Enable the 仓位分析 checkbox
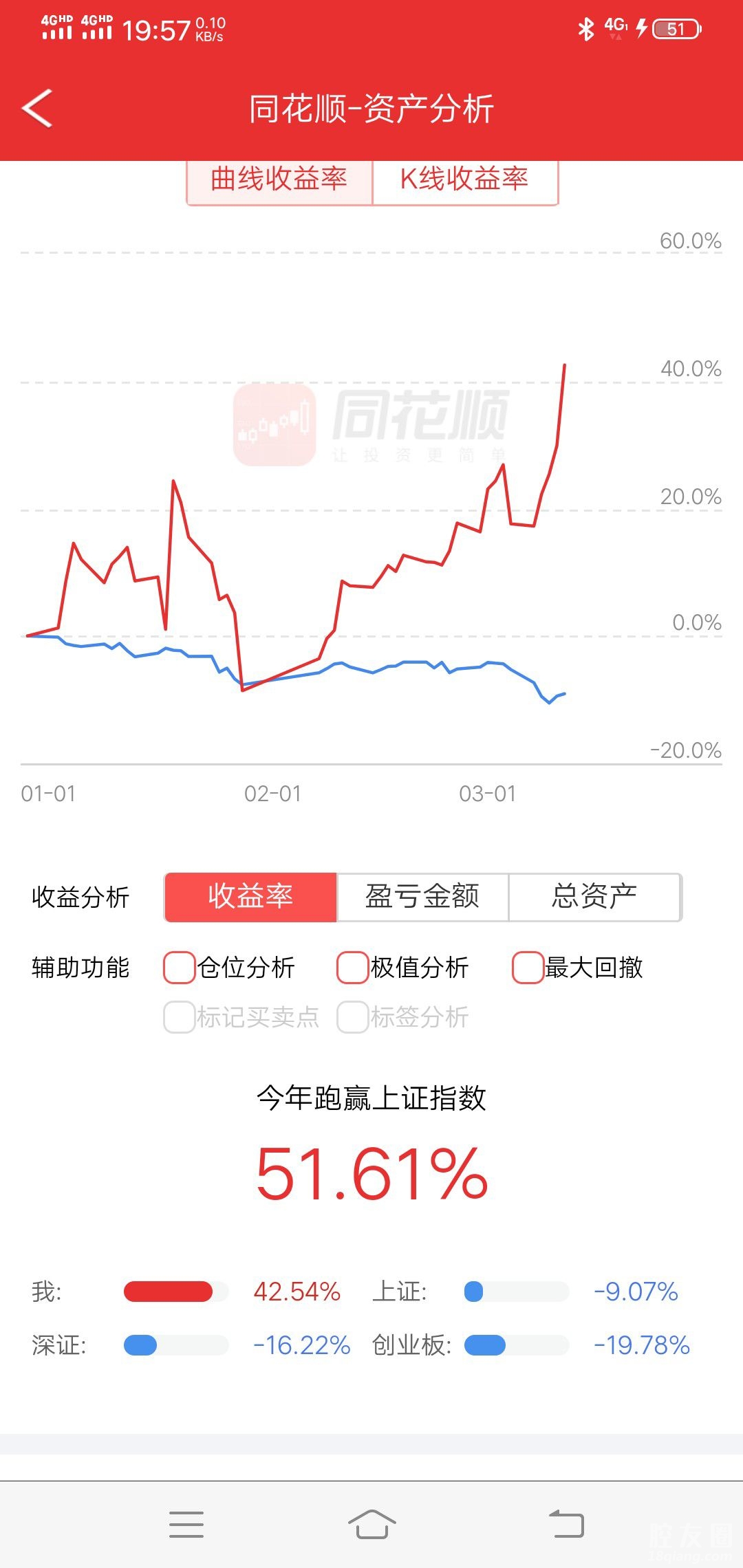 [x=180, y=968]
